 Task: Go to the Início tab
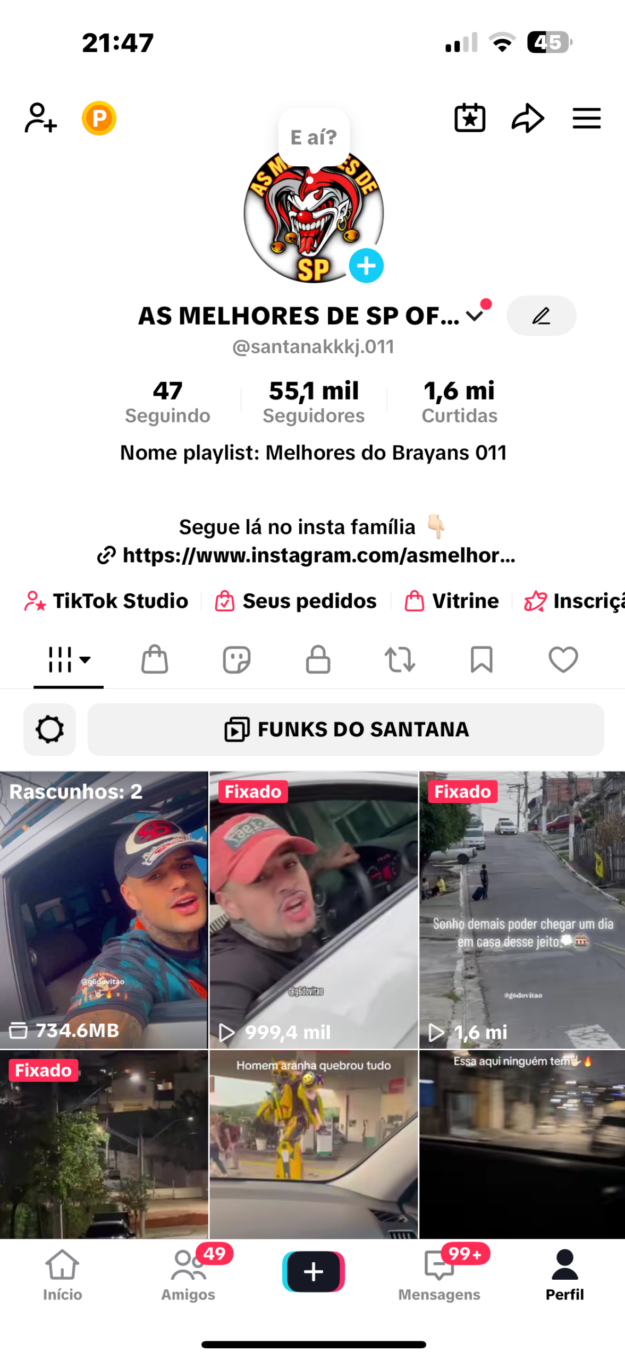pyautogui.click(x=62, y=1275)
